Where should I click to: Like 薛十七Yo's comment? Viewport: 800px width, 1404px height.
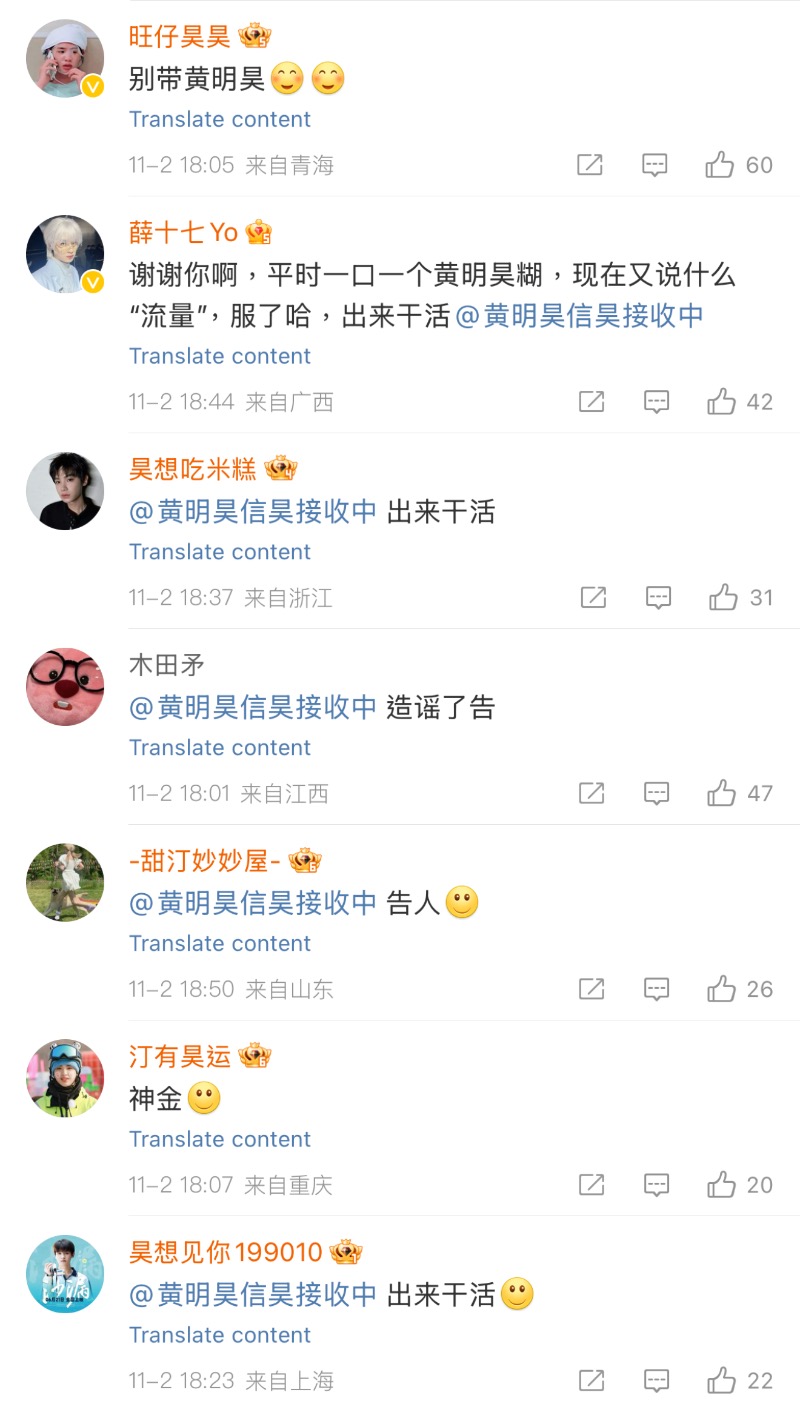pos(722,402)
